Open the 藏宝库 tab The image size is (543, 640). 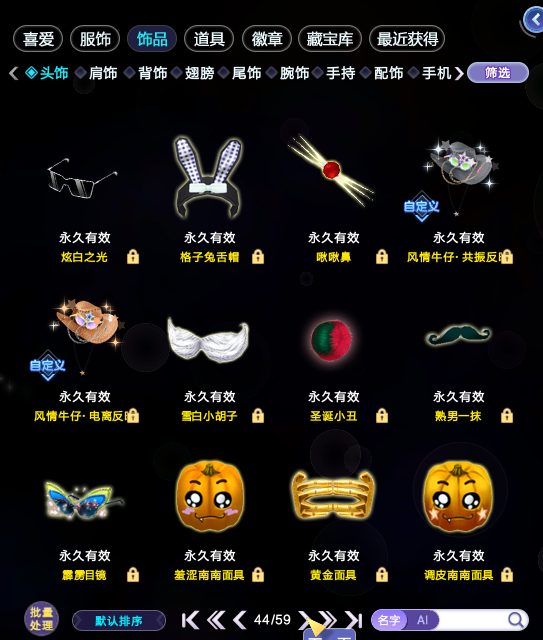pyautogui.click(x=330, y=39)
